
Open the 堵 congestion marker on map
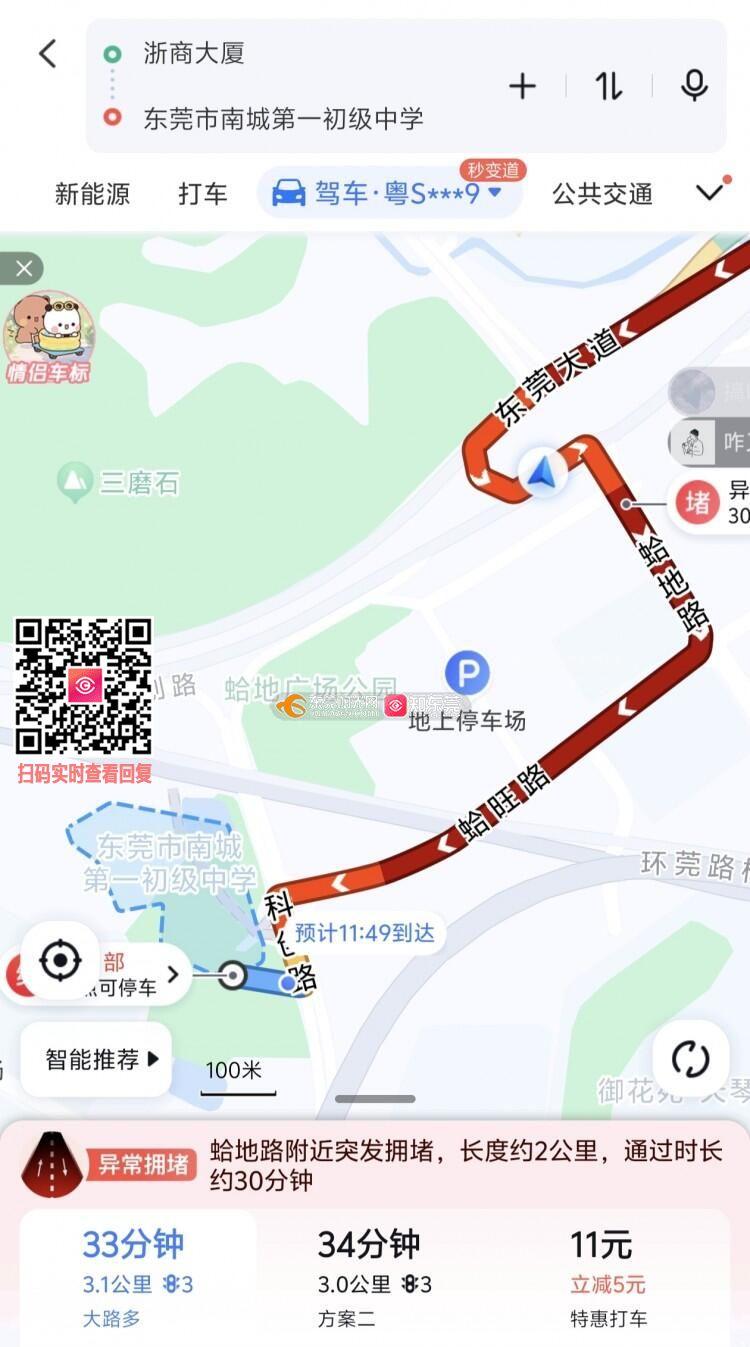(698, 502)
